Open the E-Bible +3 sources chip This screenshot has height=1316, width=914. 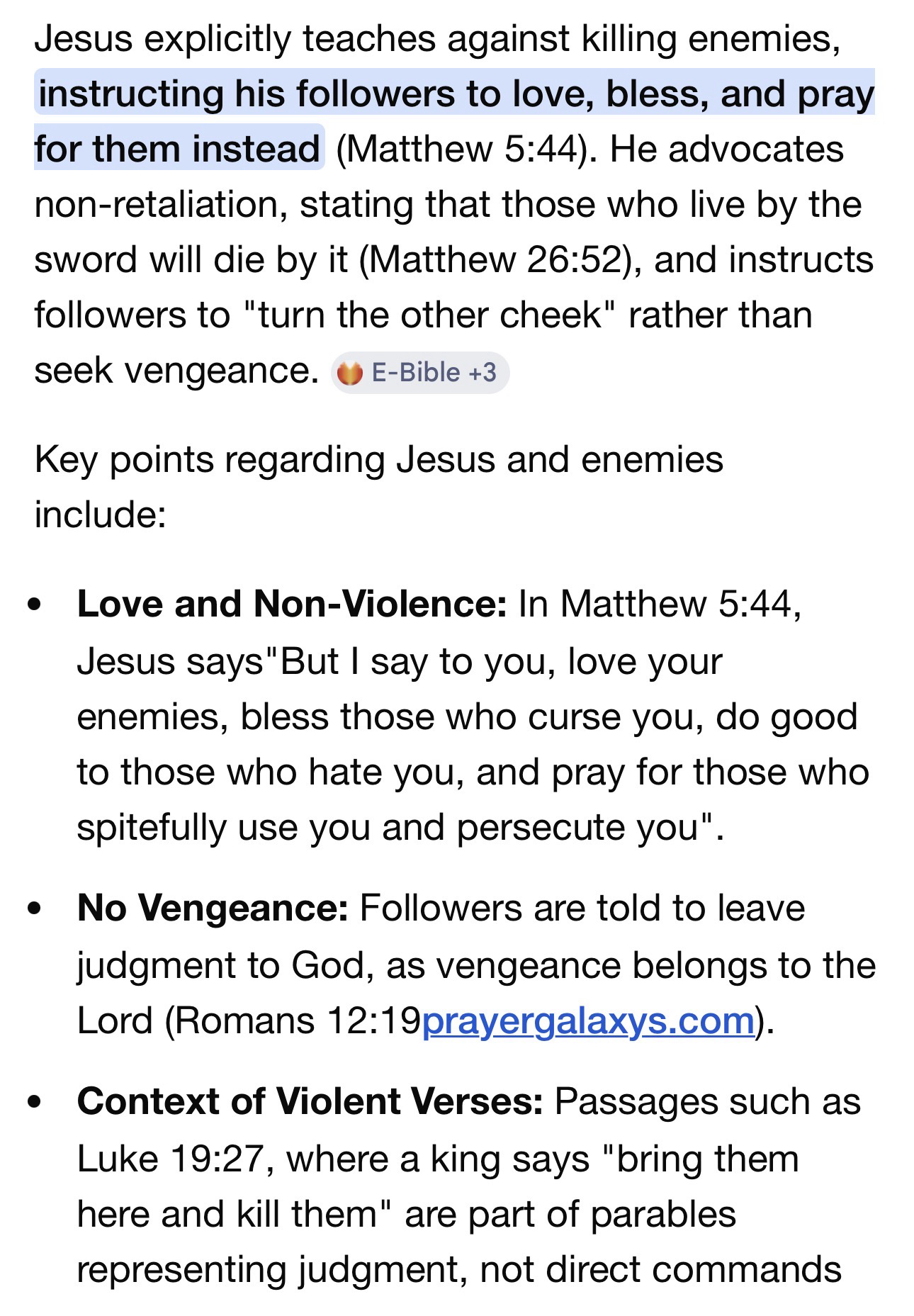pyautogui.click(x=420, y=372)
